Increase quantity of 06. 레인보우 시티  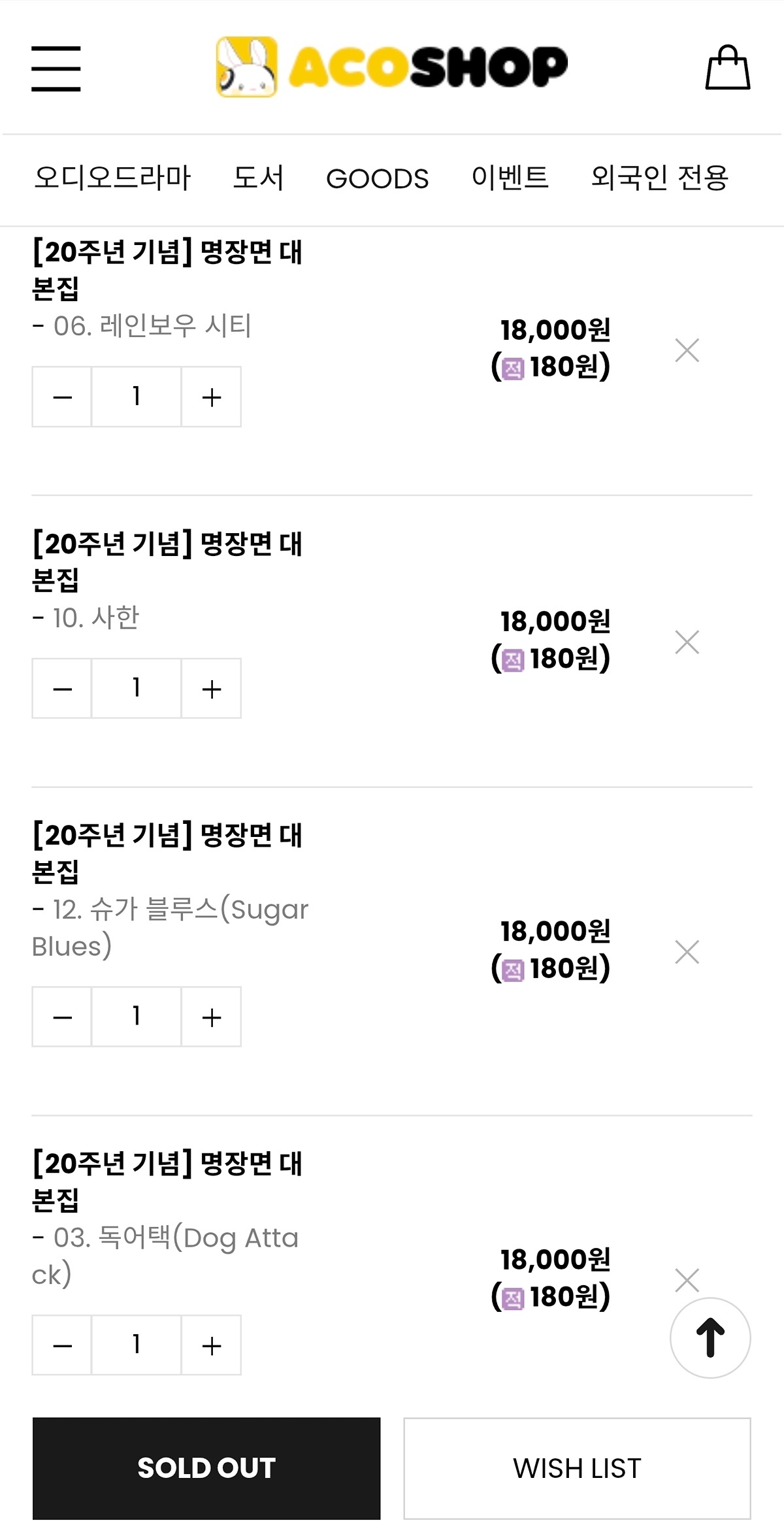[x=211, y=397]
